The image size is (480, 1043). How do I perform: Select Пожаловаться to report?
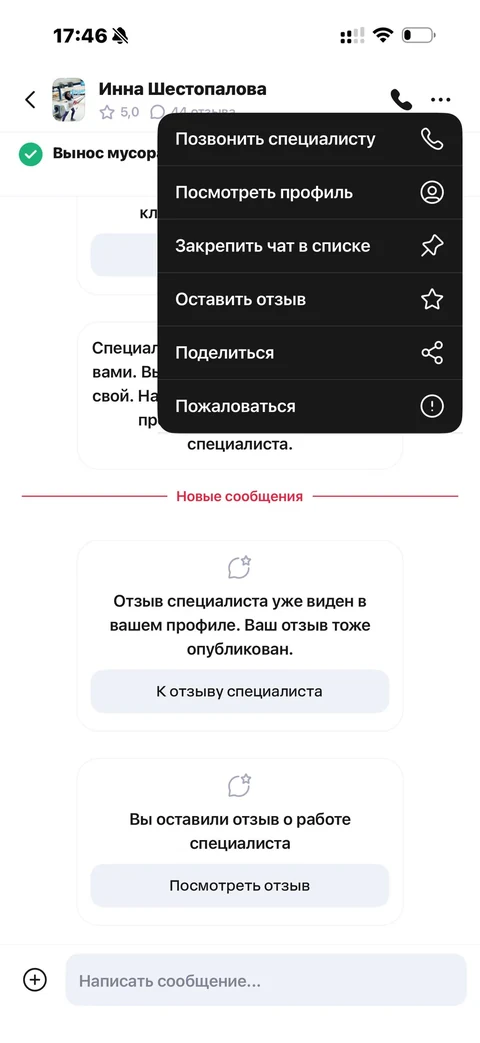[310, 406]
